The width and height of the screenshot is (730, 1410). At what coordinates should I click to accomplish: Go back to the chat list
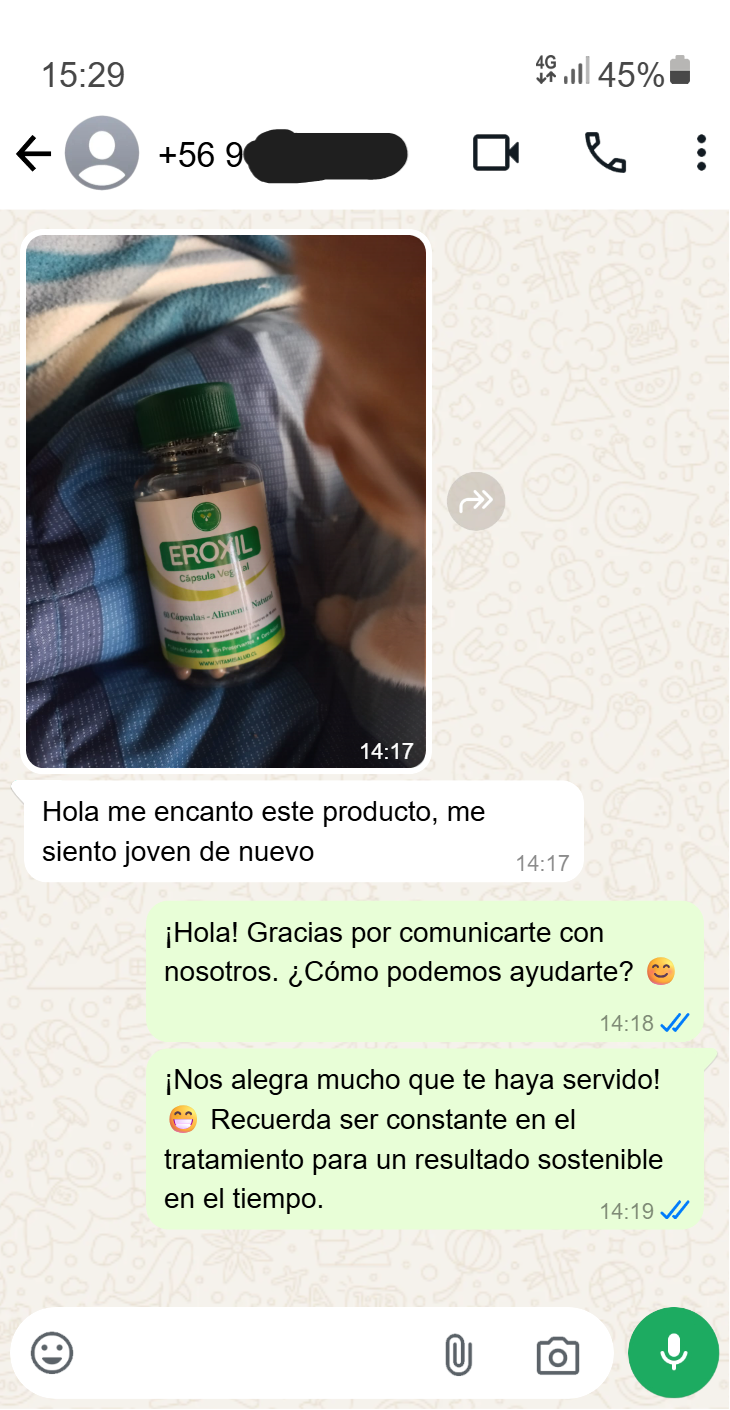pyautogui.click(x=34, y=154)
